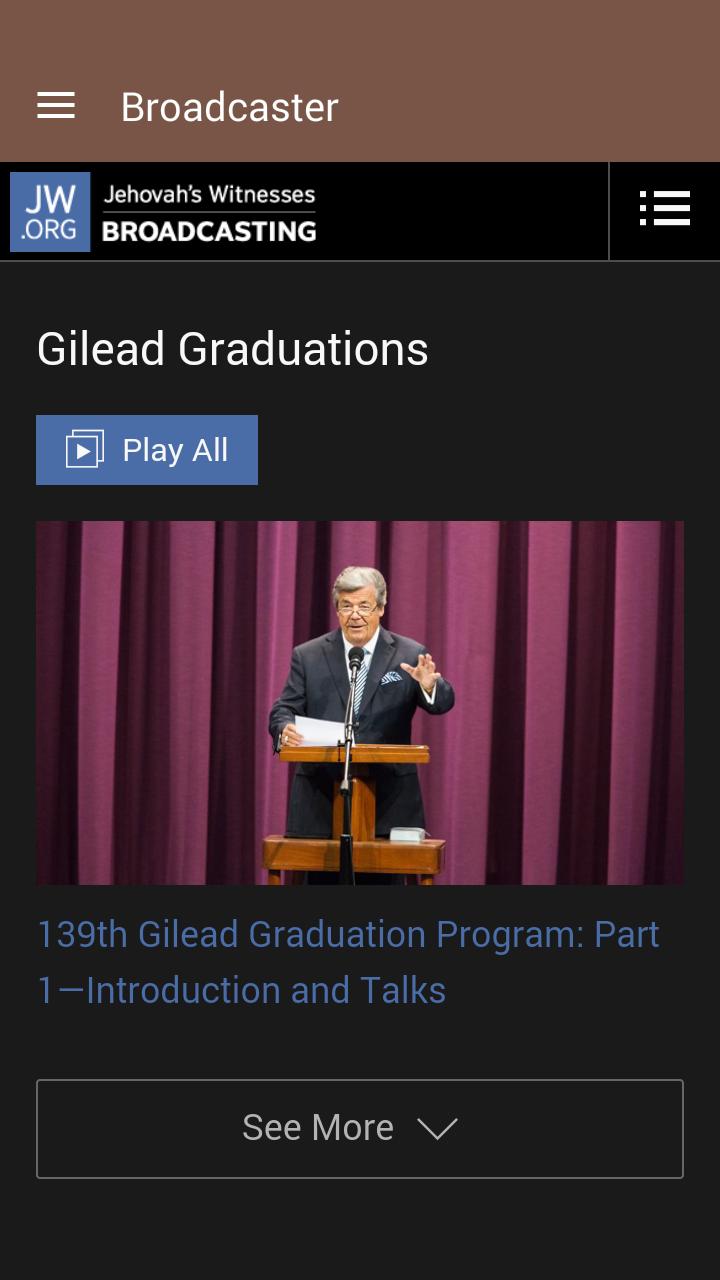Play all Gilead Graduations videos
720x1280 pixels.
147,450
